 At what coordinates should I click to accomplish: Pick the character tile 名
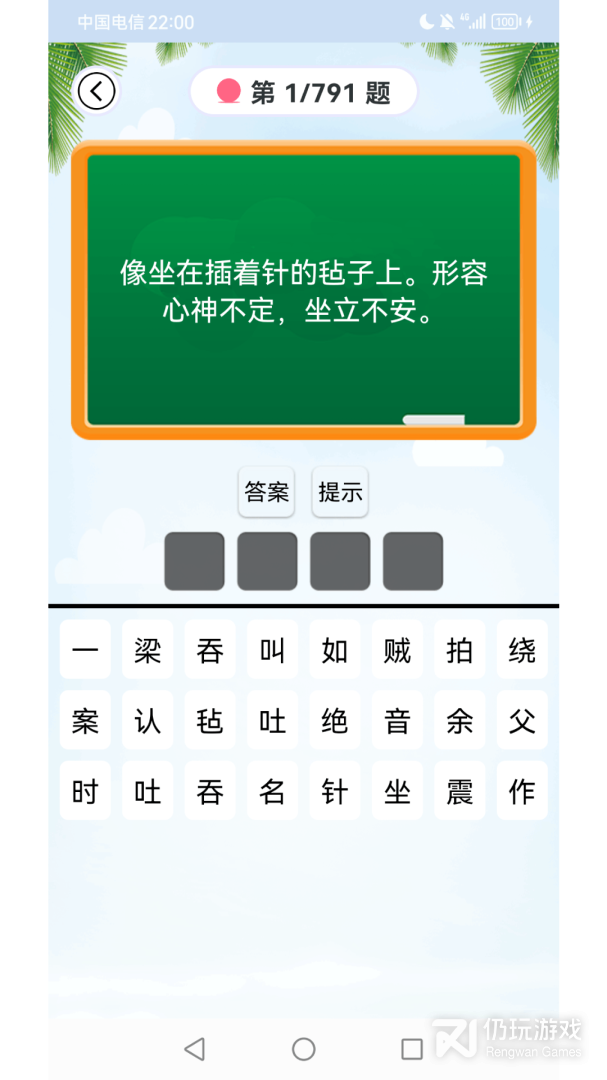tap(272, 792)
